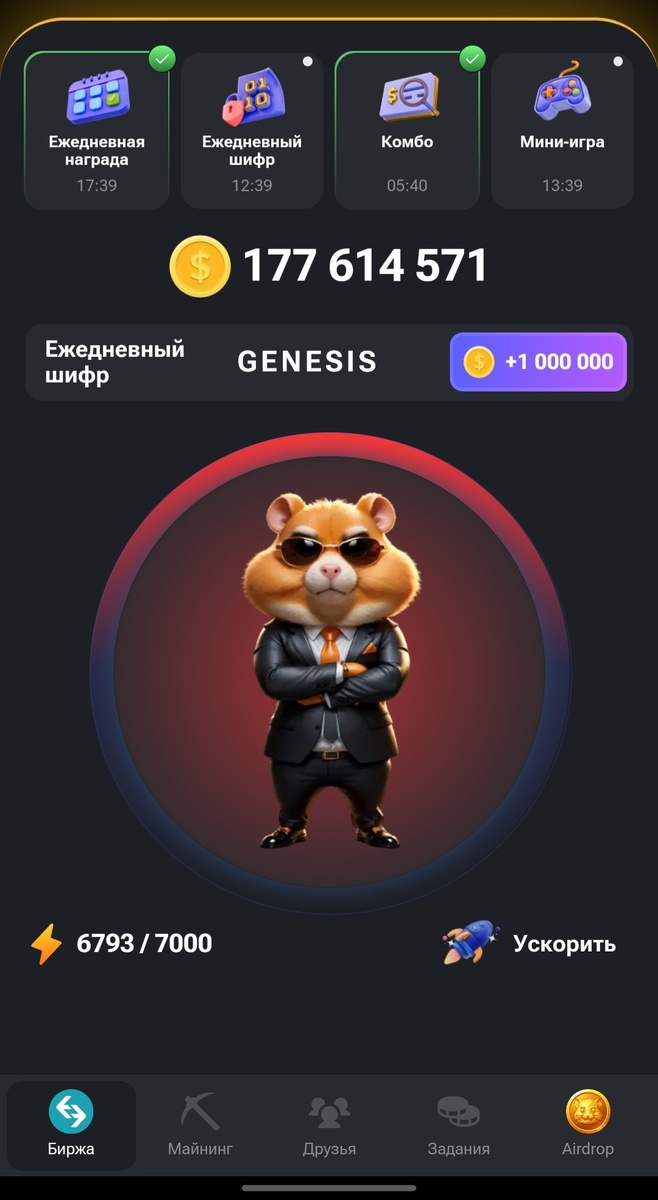Go to the Друзья tab
Screen dimensions: 658x1200
[329, 1125]
